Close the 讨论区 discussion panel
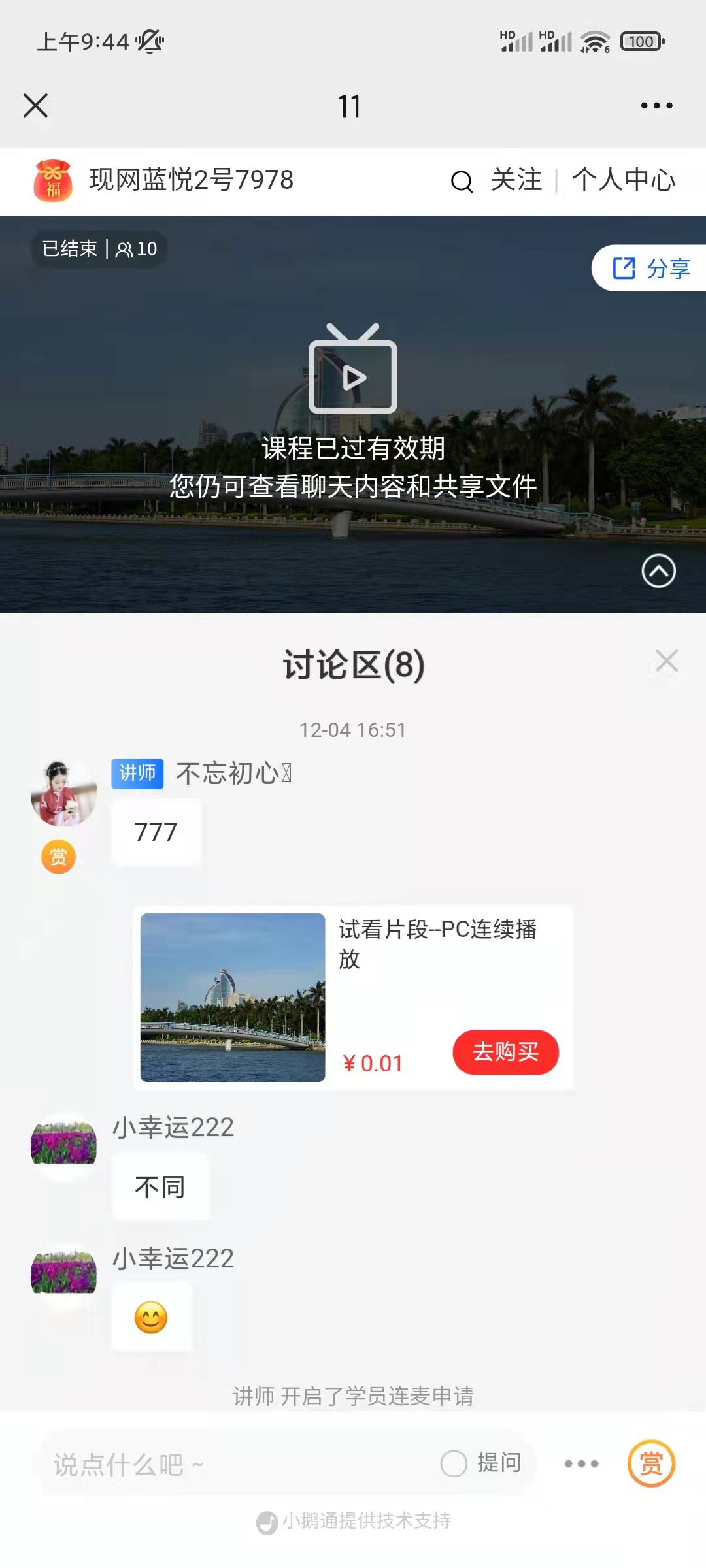The height and width of the screenshot is (1568, 706). pyautogui.click(x=667, y=661)
